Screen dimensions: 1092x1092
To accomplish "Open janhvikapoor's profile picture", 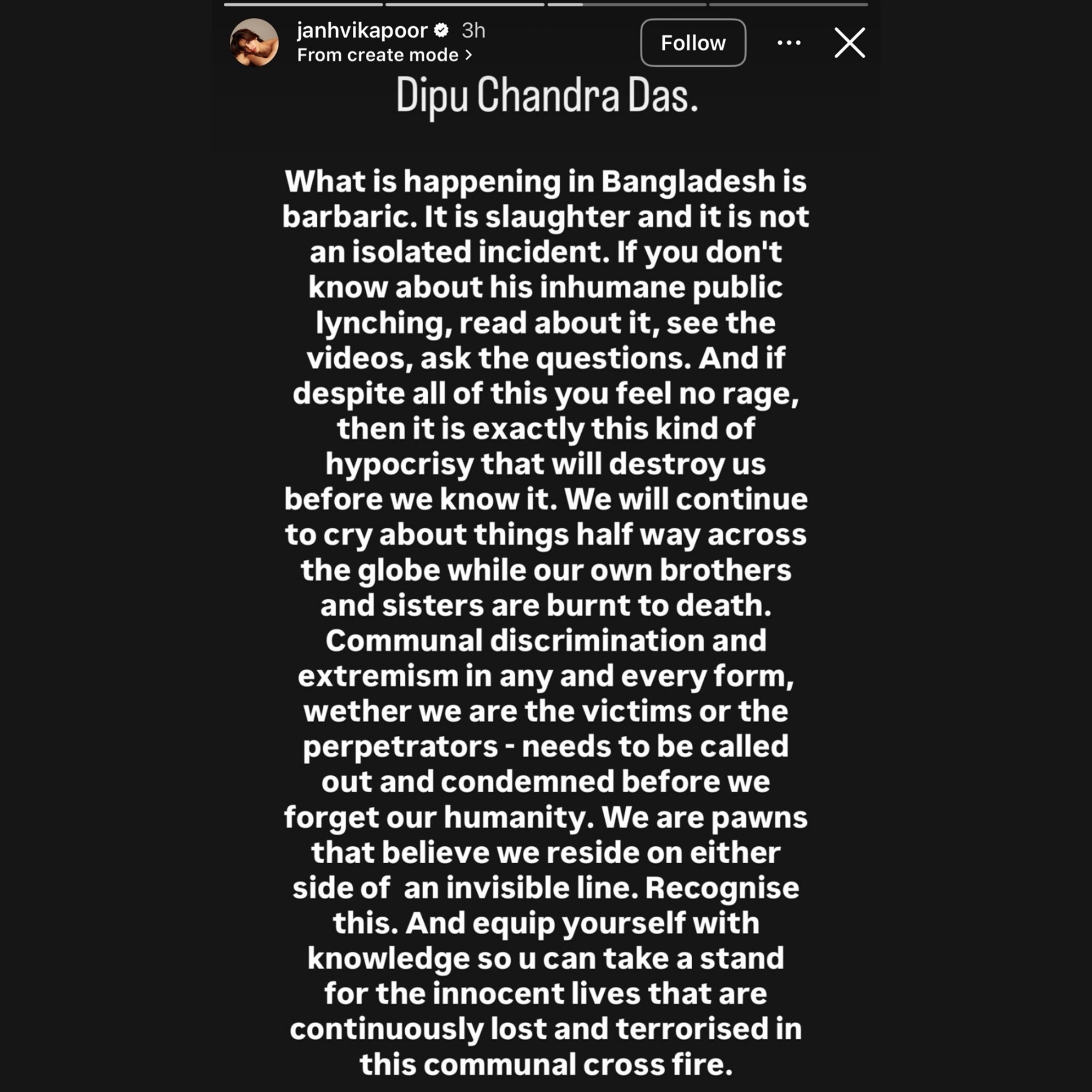I will 254,42.
